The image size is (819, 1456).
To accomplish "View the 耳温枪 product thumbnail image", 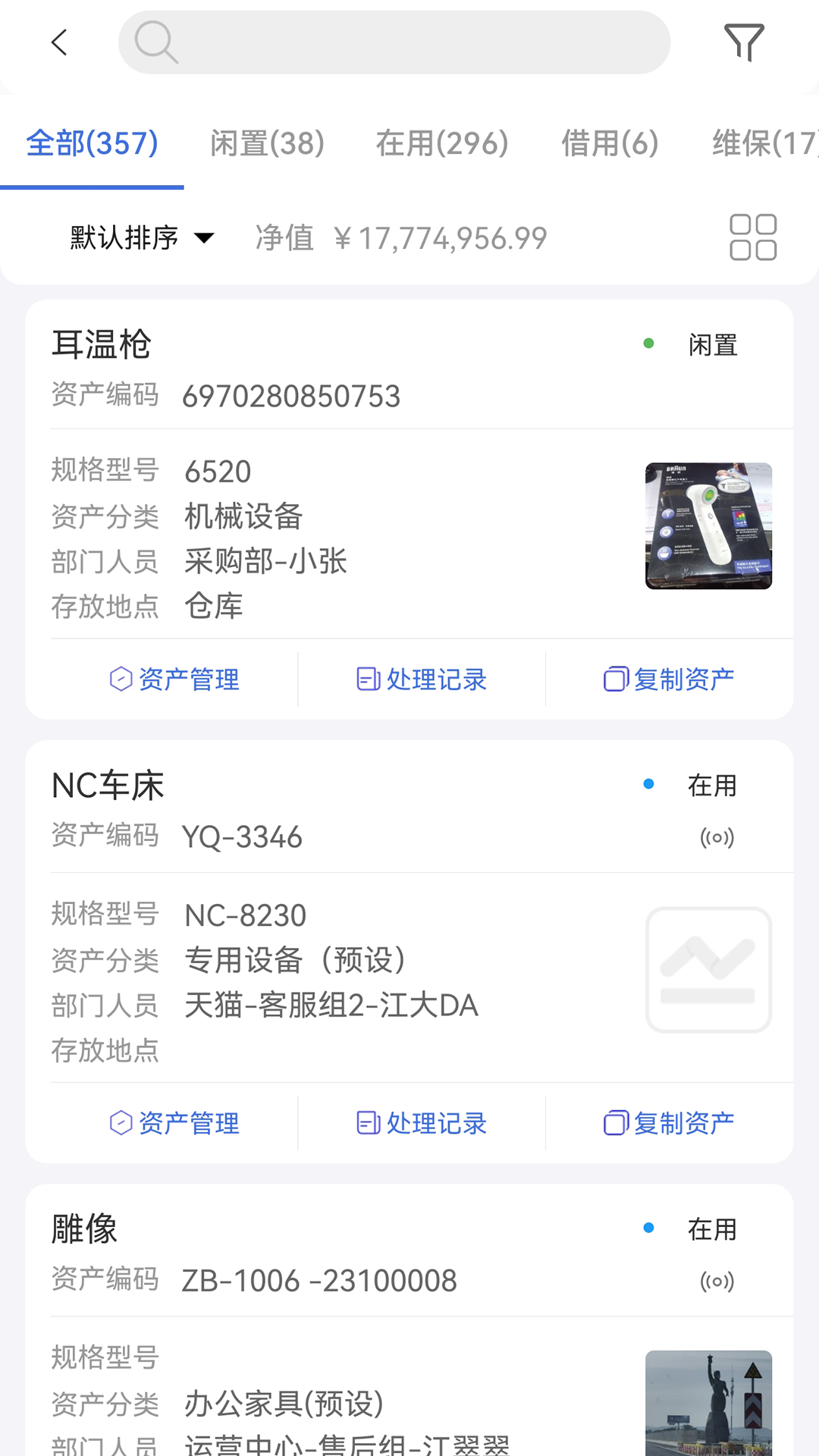I will (708, 525).
